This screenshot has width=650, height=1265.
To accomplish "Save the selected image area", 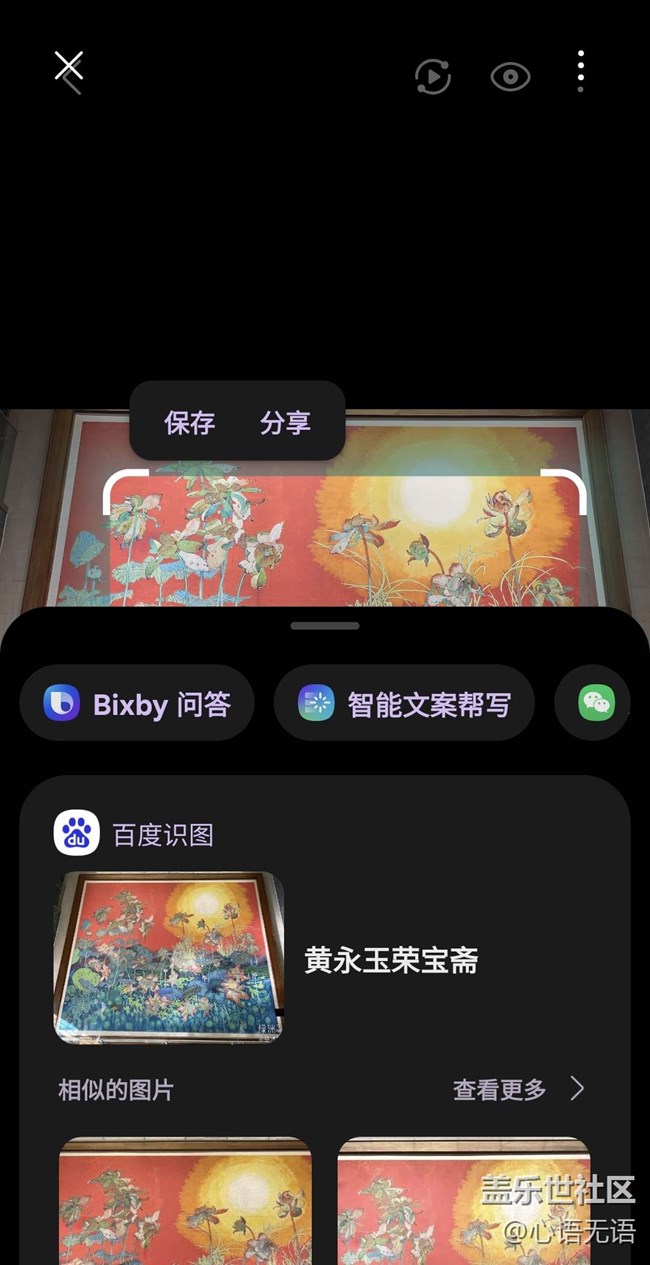I will (189, 422).
